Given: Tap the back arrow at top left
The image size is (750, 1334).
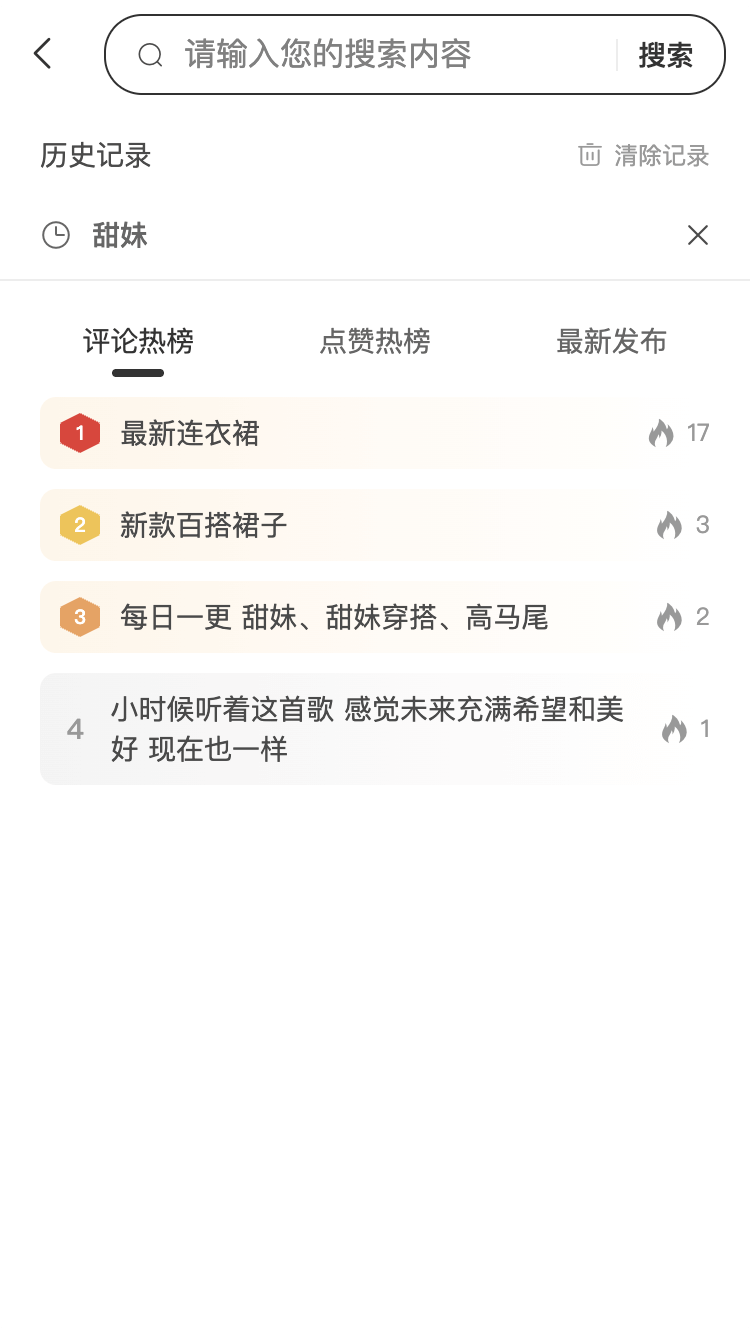Looking at the screenshot, I should point(42,54).
